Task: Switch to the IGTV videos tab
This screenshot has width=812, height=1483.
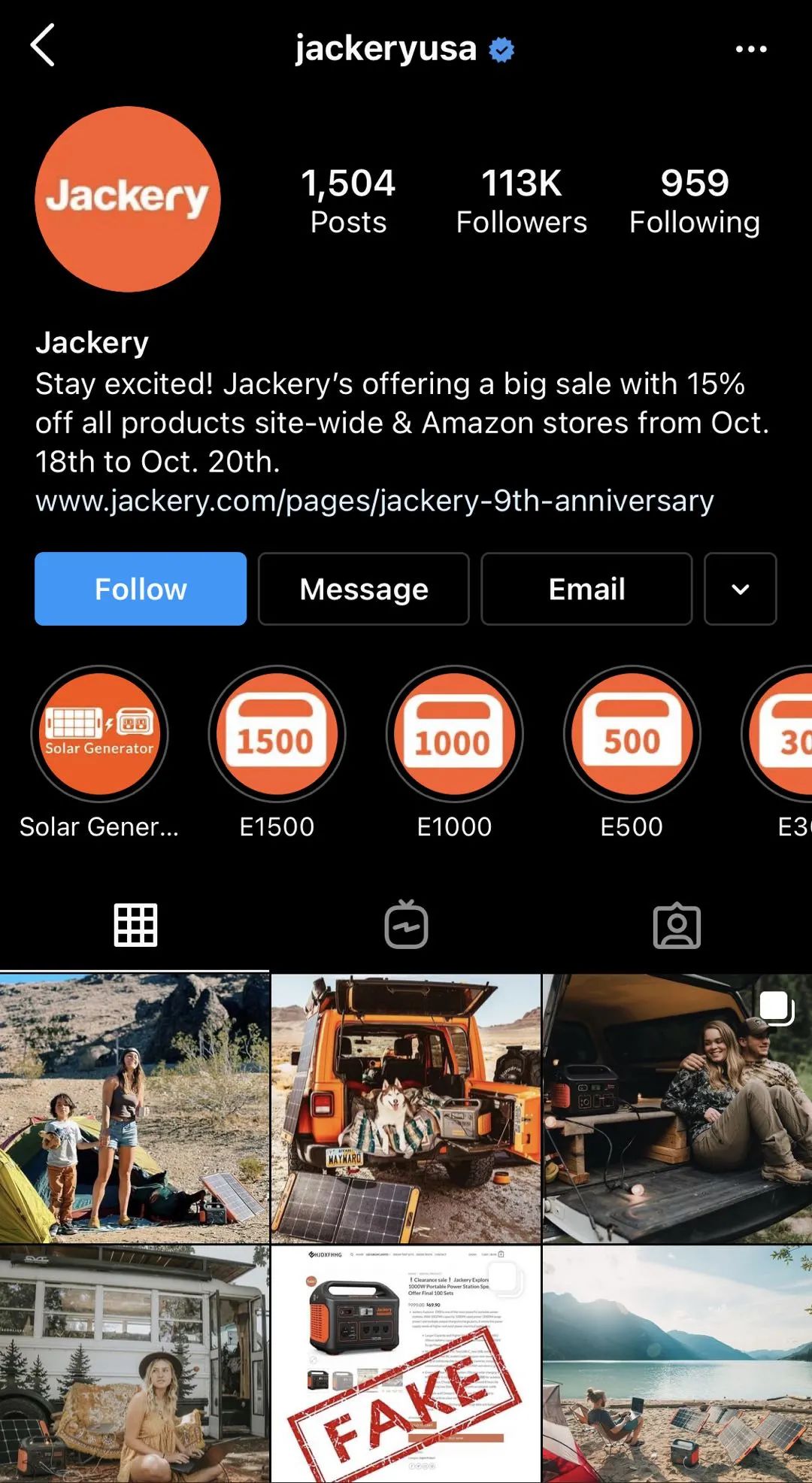Action: (406, 925)
